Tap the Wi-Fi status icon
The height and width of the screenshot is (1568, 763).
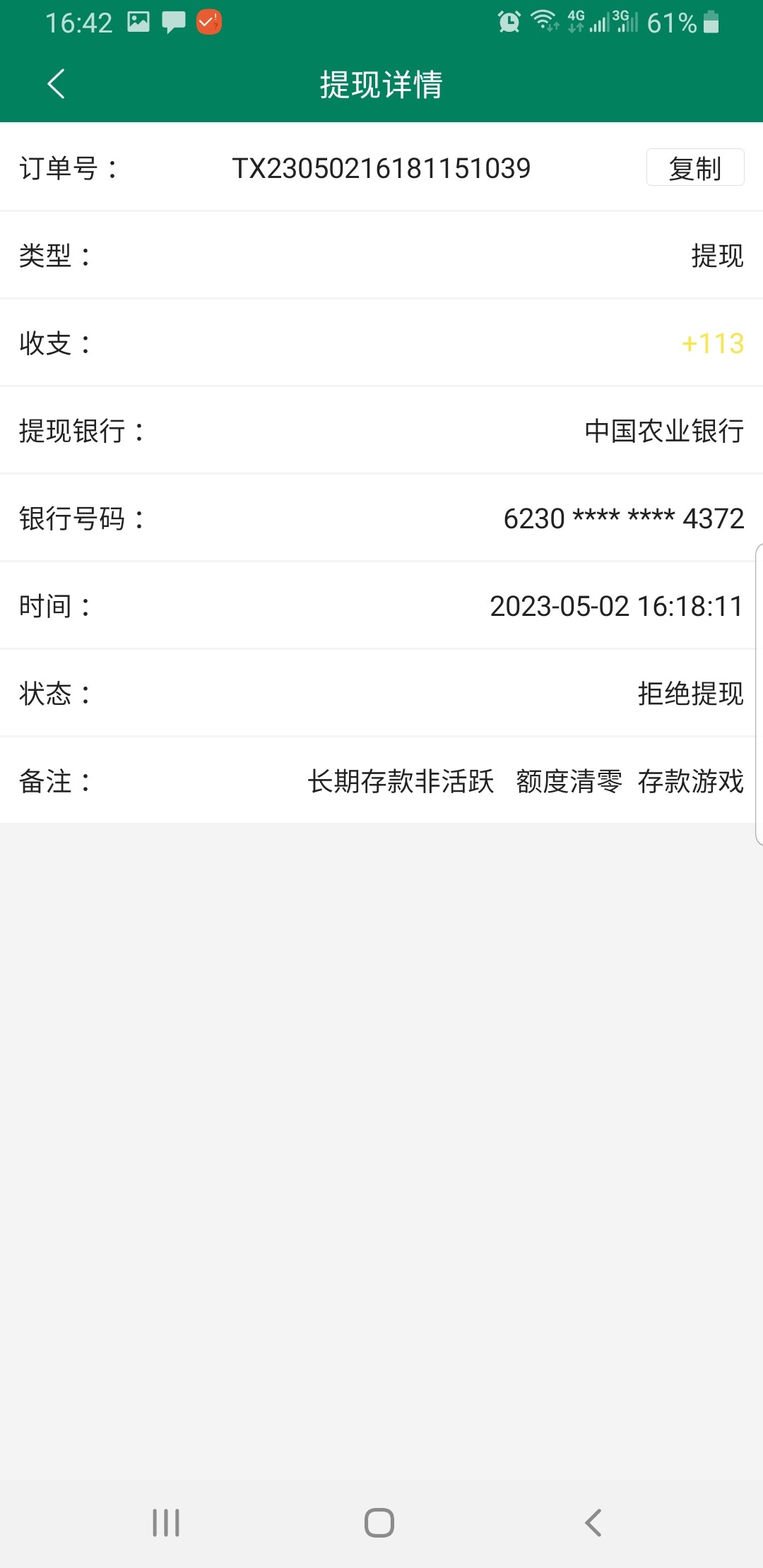tap(545, 21)
